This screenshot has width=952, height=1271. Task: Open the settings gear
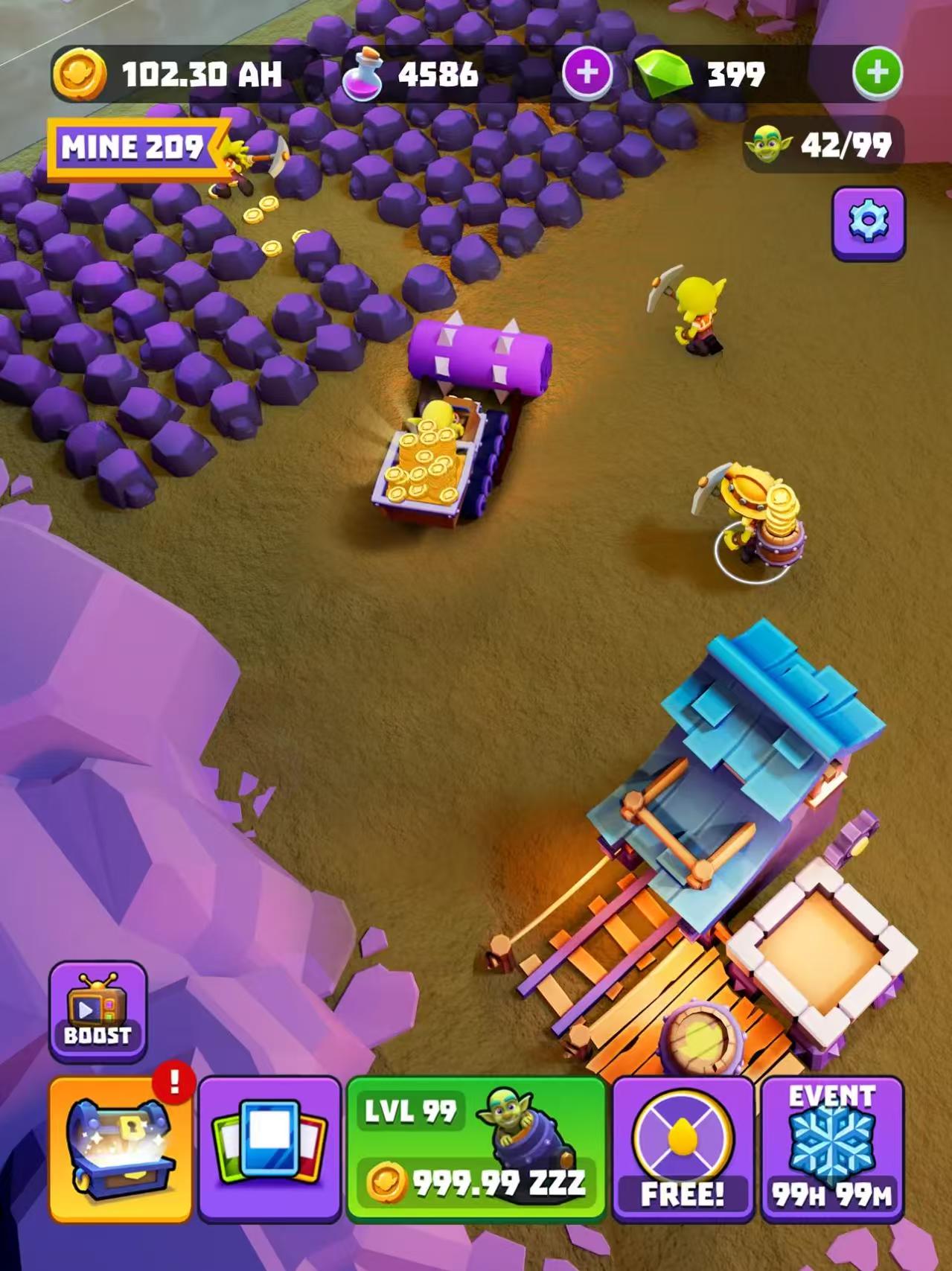(868, 222)
